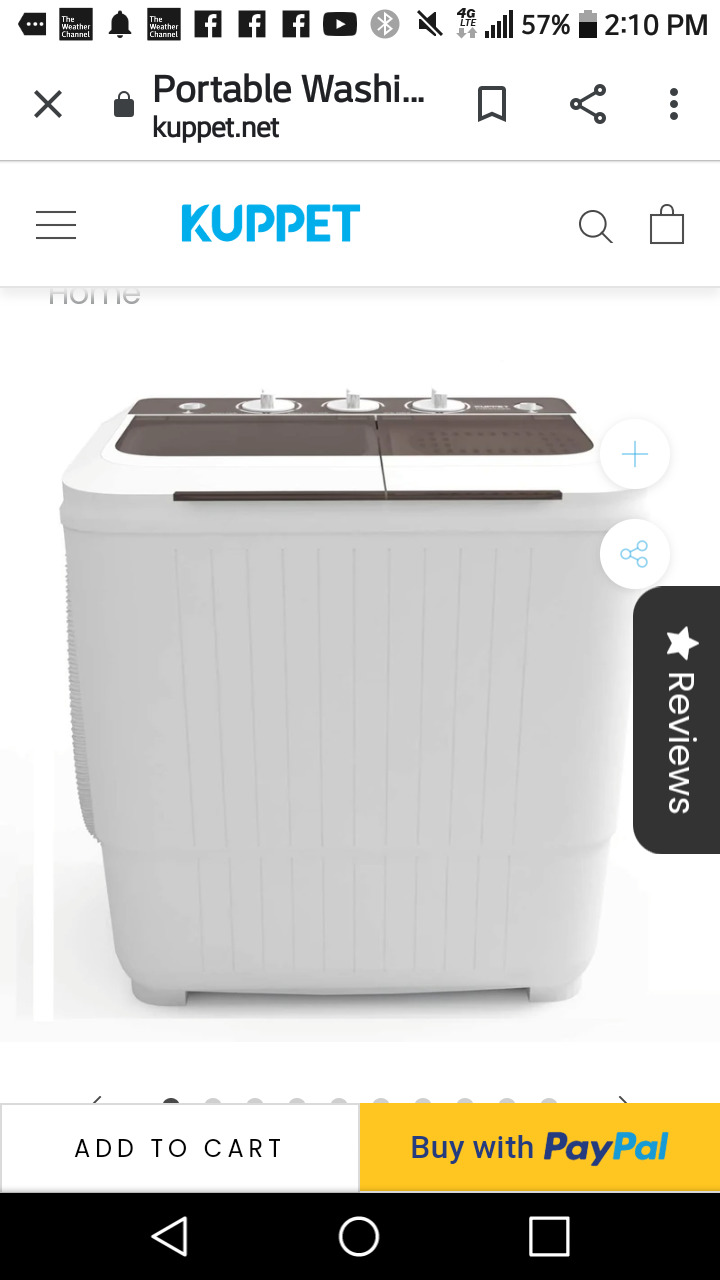Zoom the product image with the plus button

point(634,455)
